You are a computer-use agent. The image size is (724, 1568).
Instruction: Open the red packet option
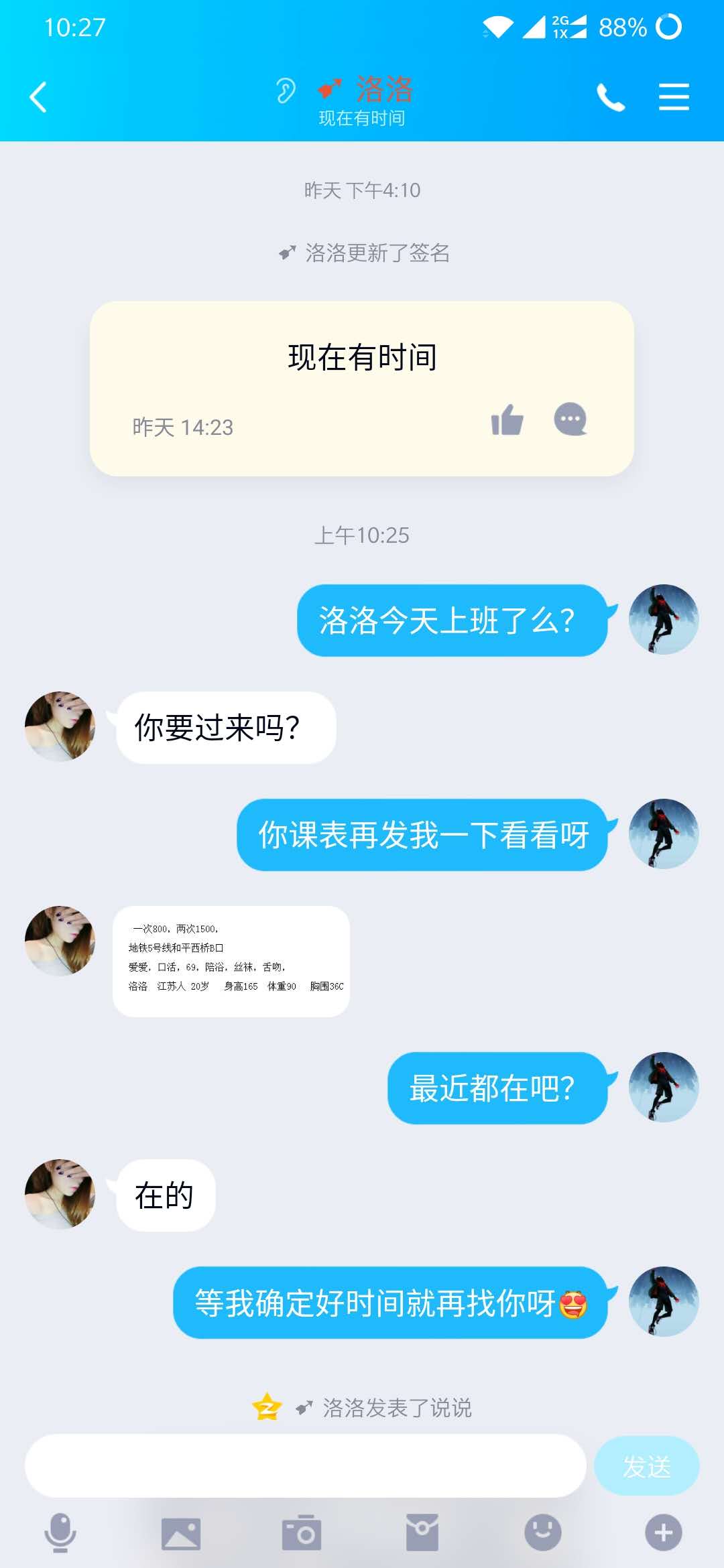[422, 1532]
